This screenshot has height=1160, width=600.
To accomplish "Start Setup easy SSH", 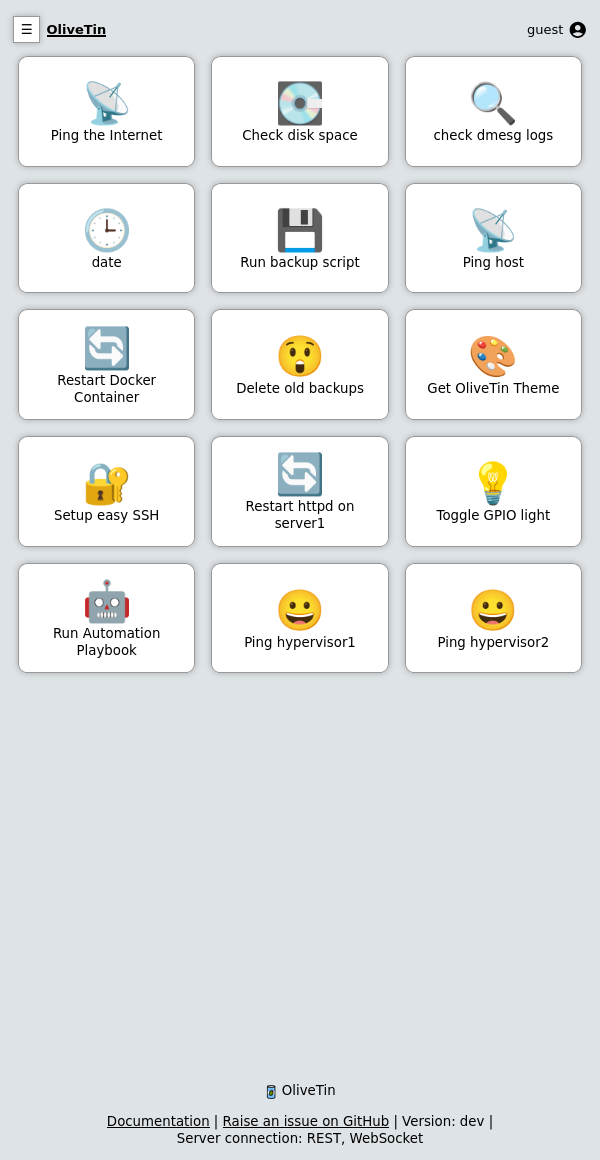I will 106,491.
